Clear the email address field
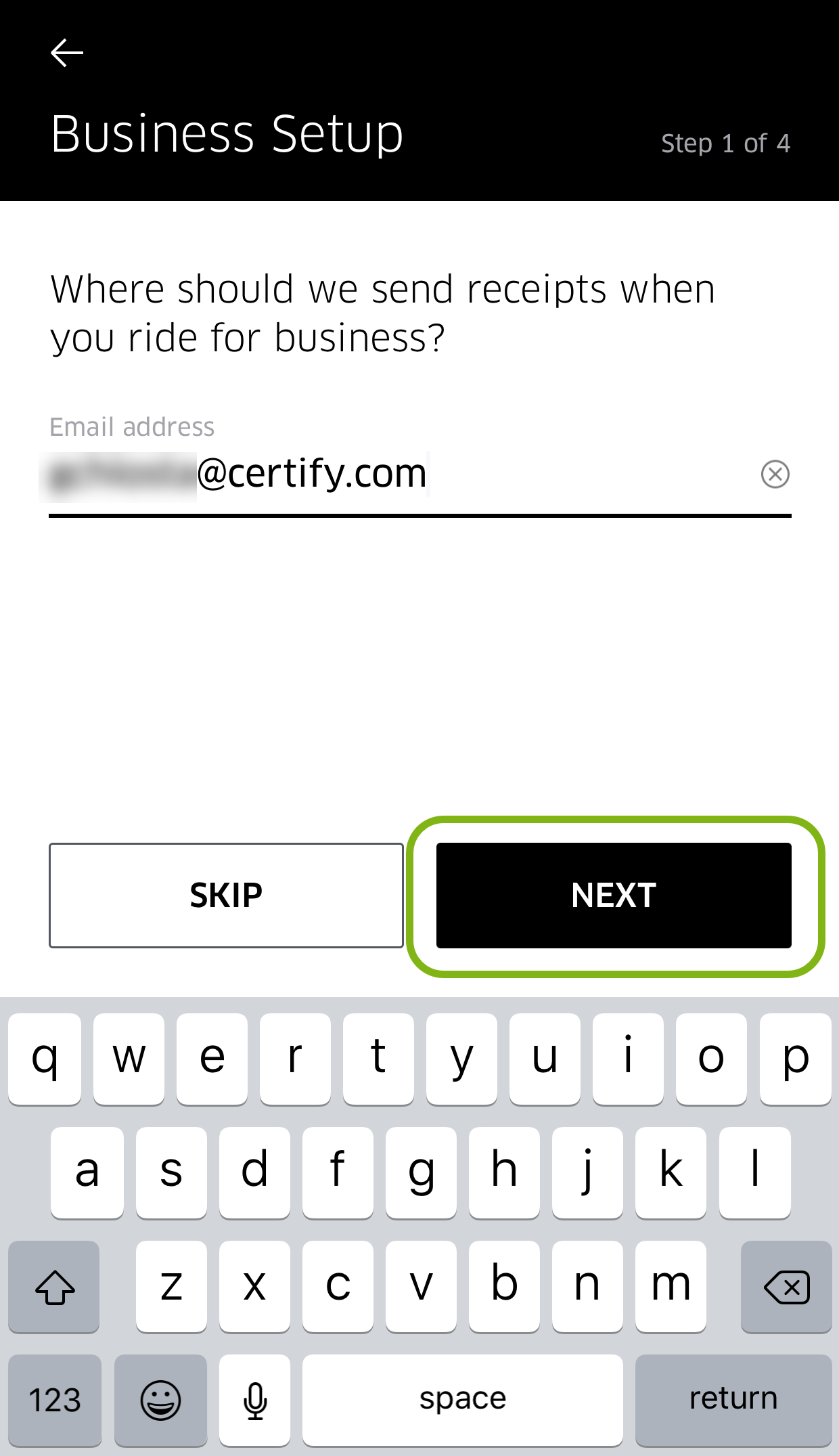The height and width of the screenshot is (1456, 839). tap(775, 475)
